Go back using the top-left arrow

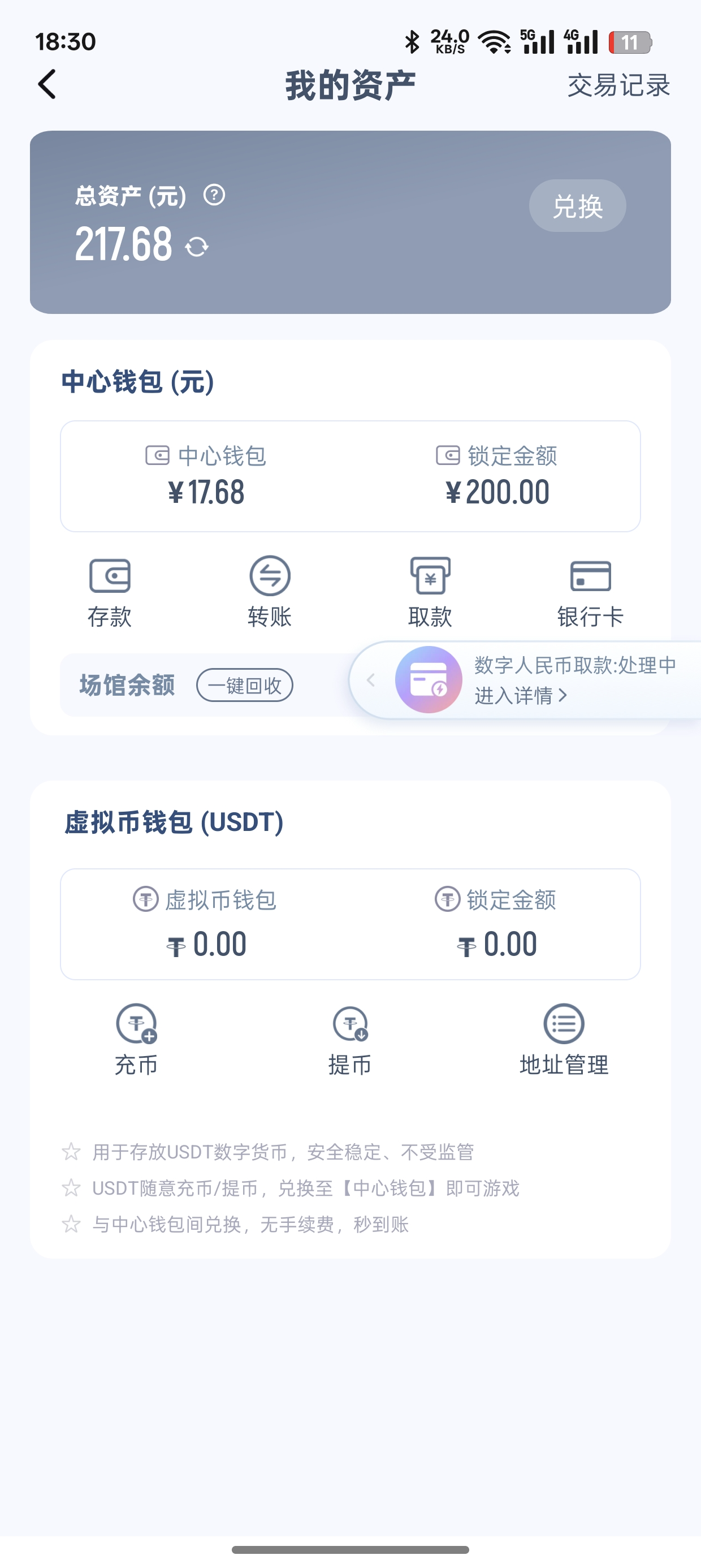coord(45,85)
